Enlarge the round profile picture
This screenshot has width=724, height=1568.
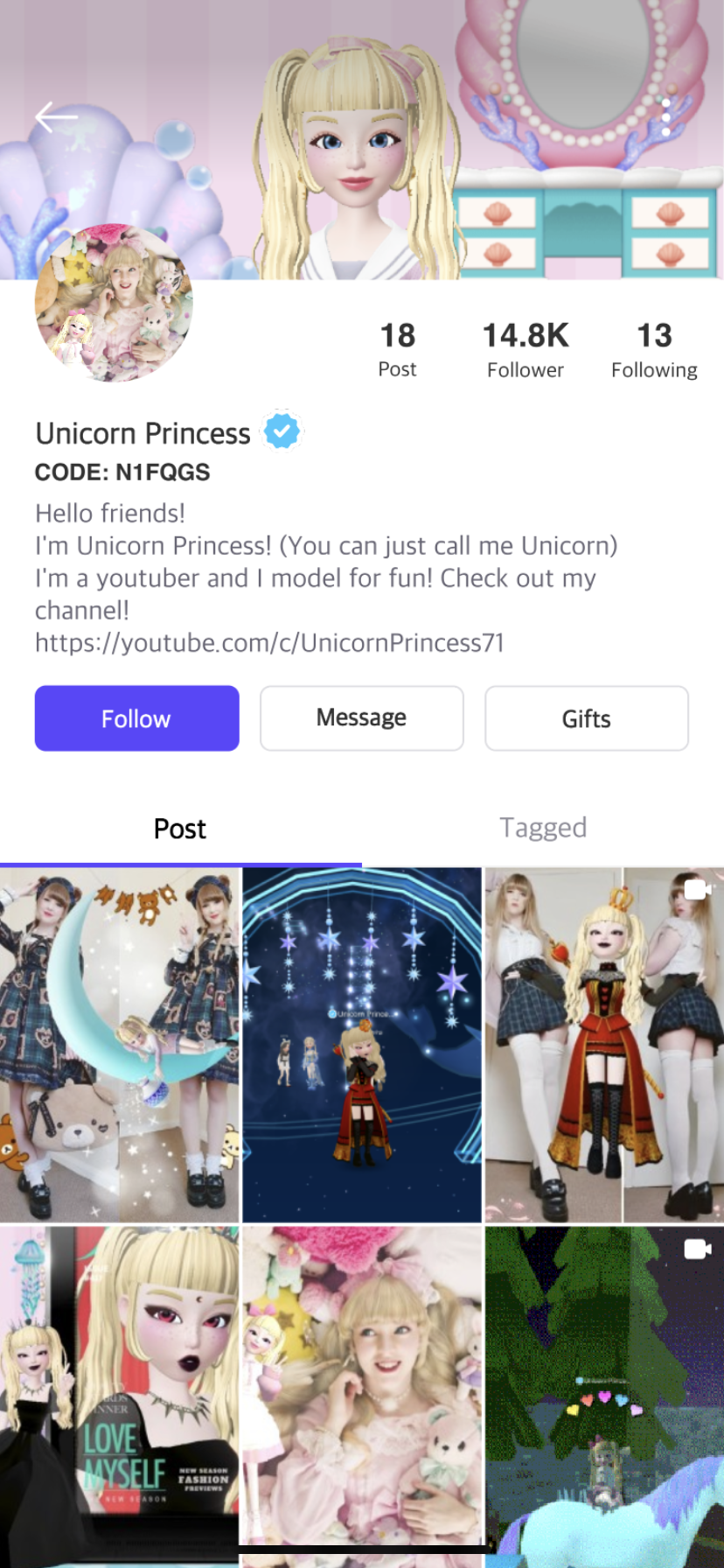113,303
